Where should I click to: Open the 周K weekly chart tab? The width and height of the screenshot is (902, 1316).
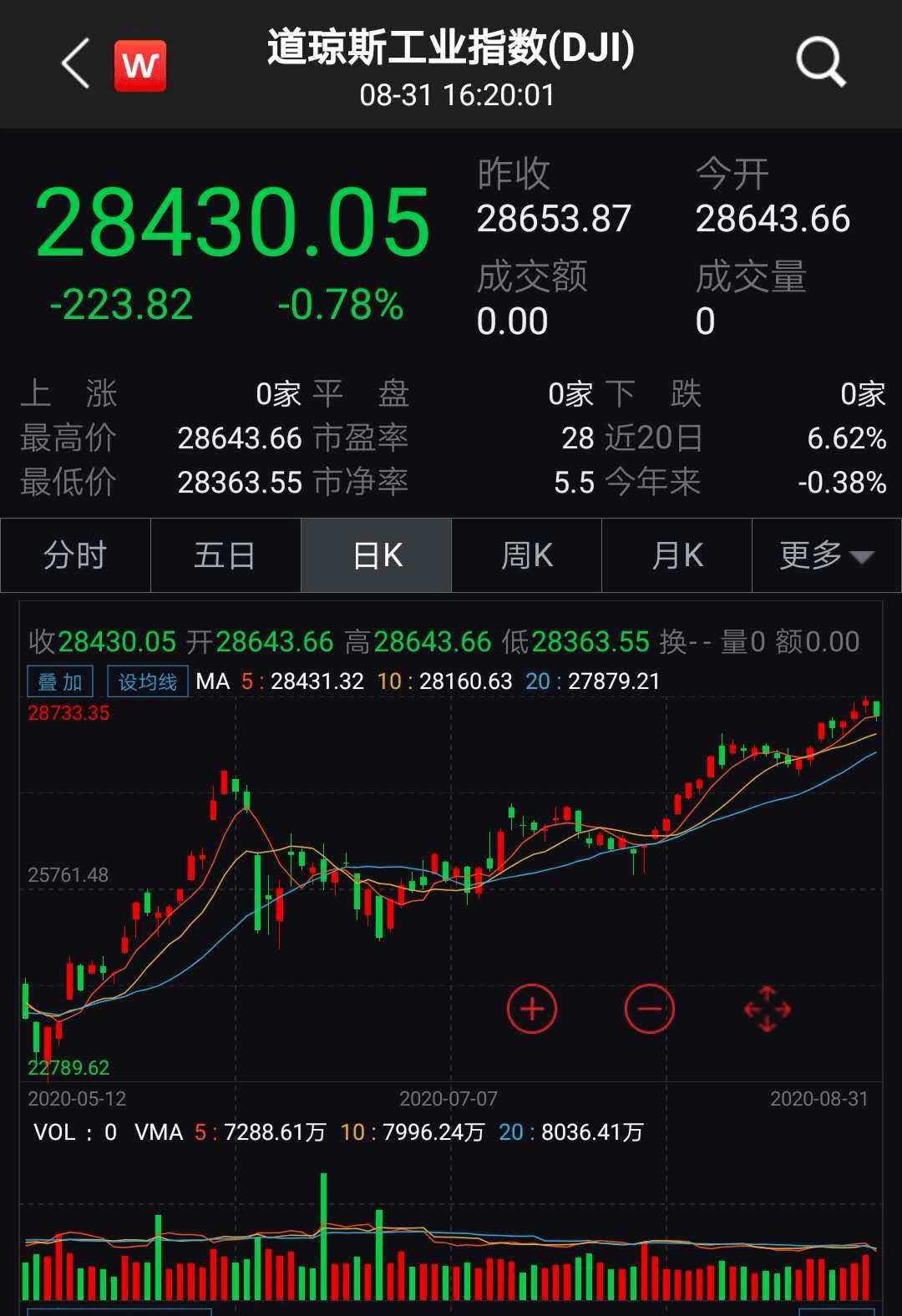click(x=526, y=555)
